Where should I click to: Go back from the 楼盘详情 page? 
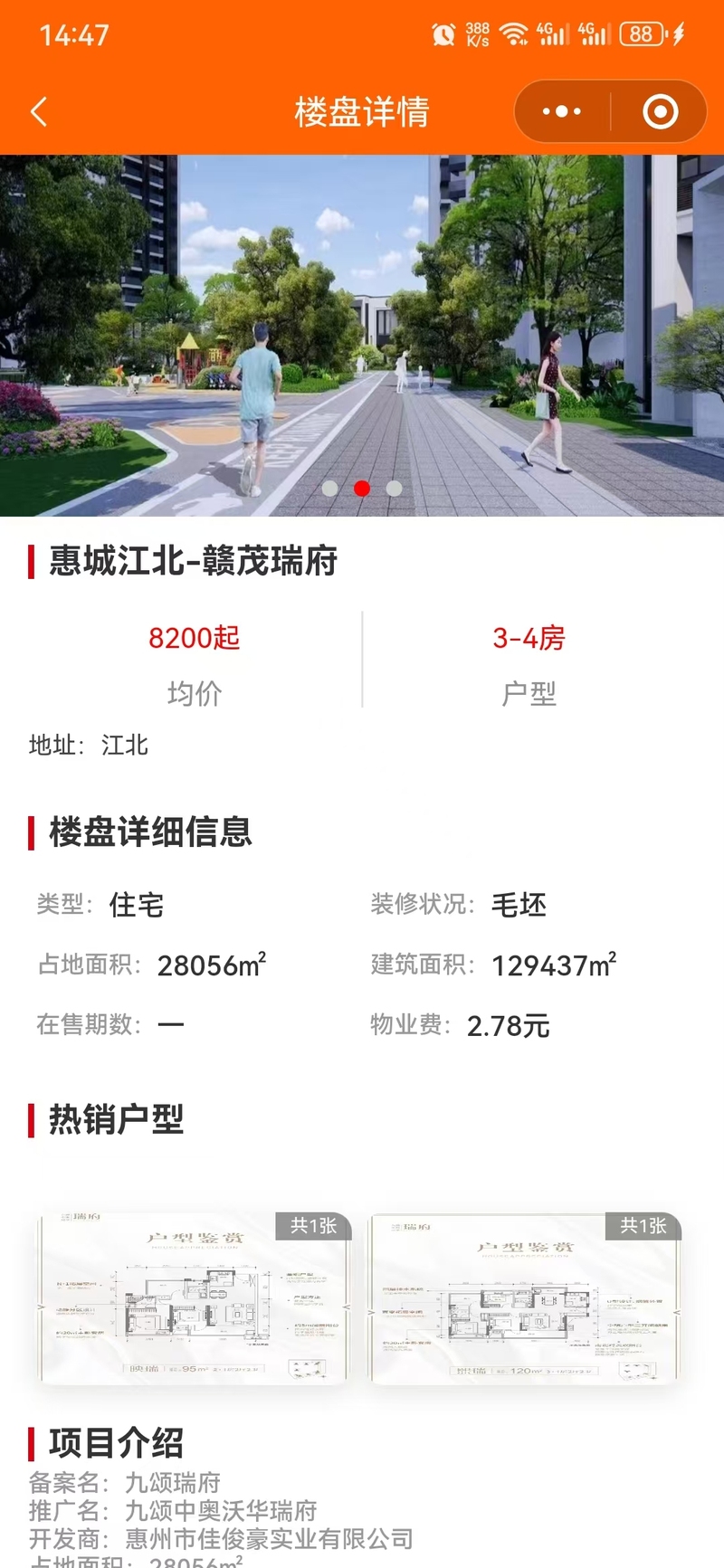pyautogui.click(x=39, y=112)
